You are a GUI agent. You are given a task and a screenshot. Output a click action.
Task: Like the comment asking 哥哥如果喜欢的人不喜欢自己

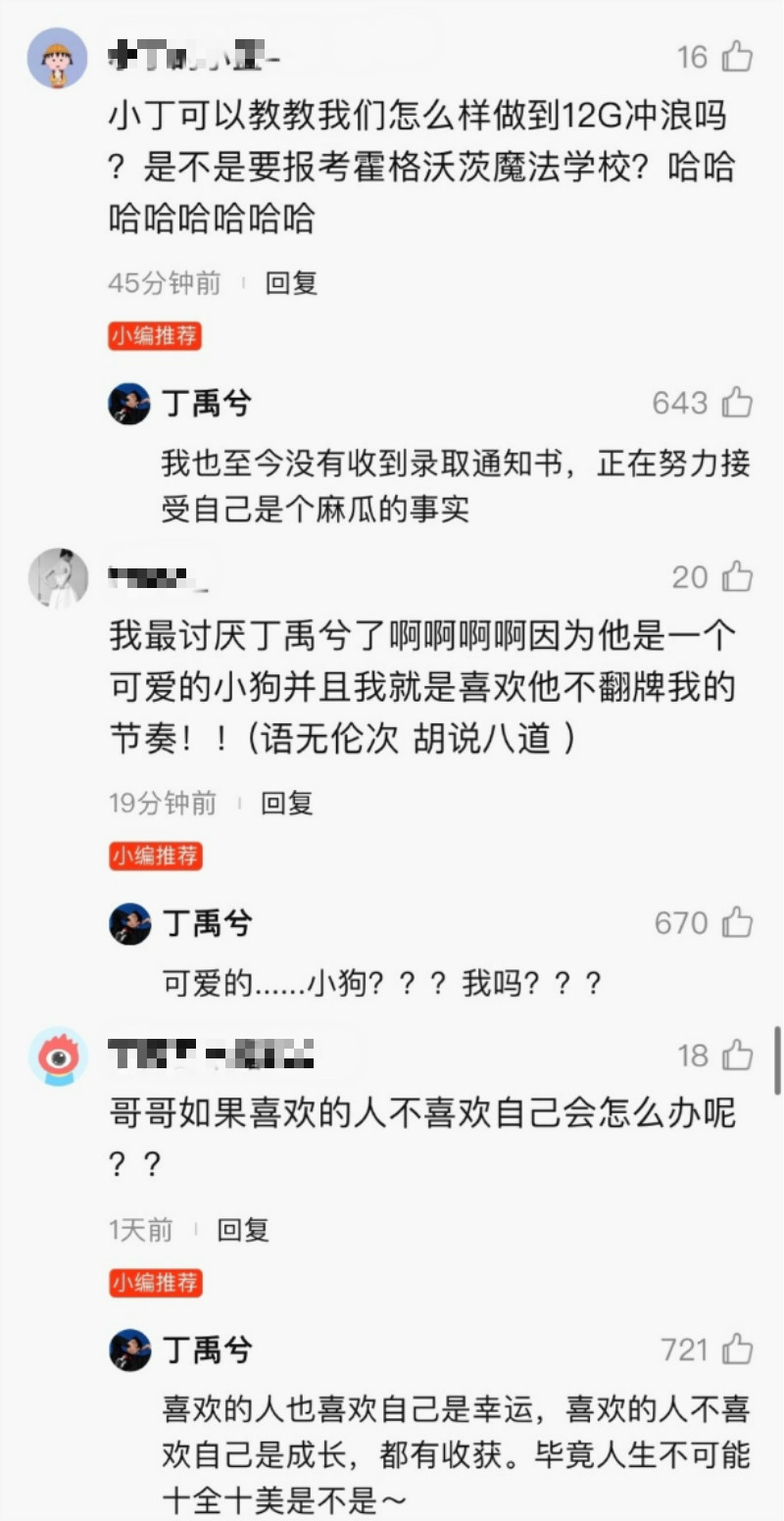[x=737, y=1055]
